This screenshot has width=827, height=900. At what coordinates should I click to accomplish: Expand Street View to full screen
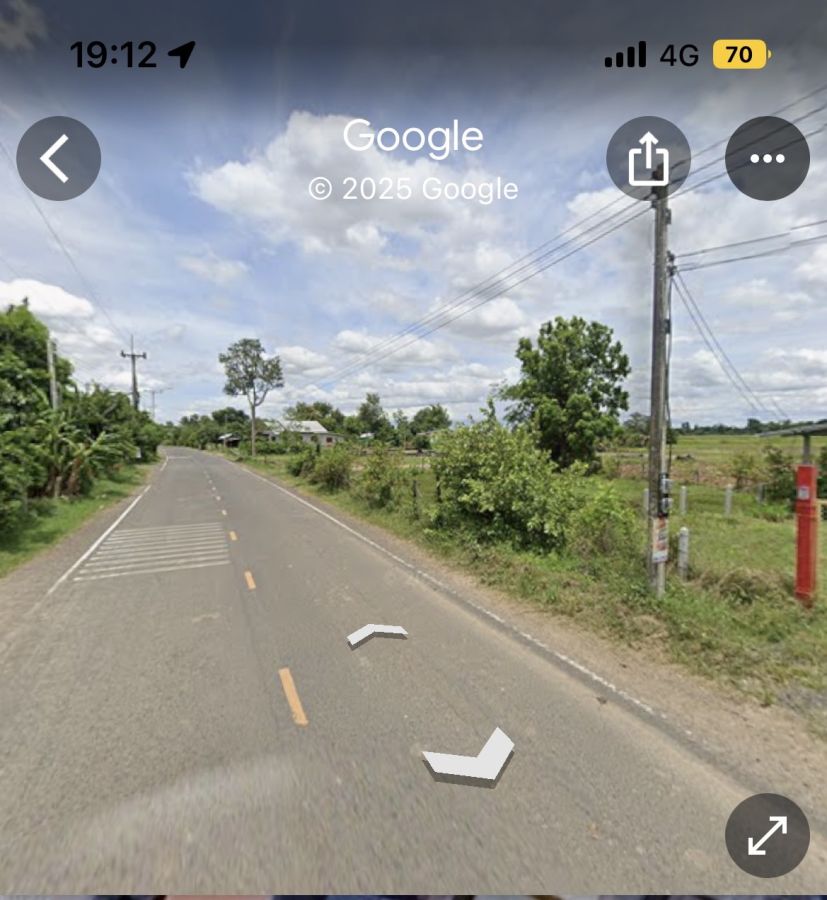tap(767, 835)
